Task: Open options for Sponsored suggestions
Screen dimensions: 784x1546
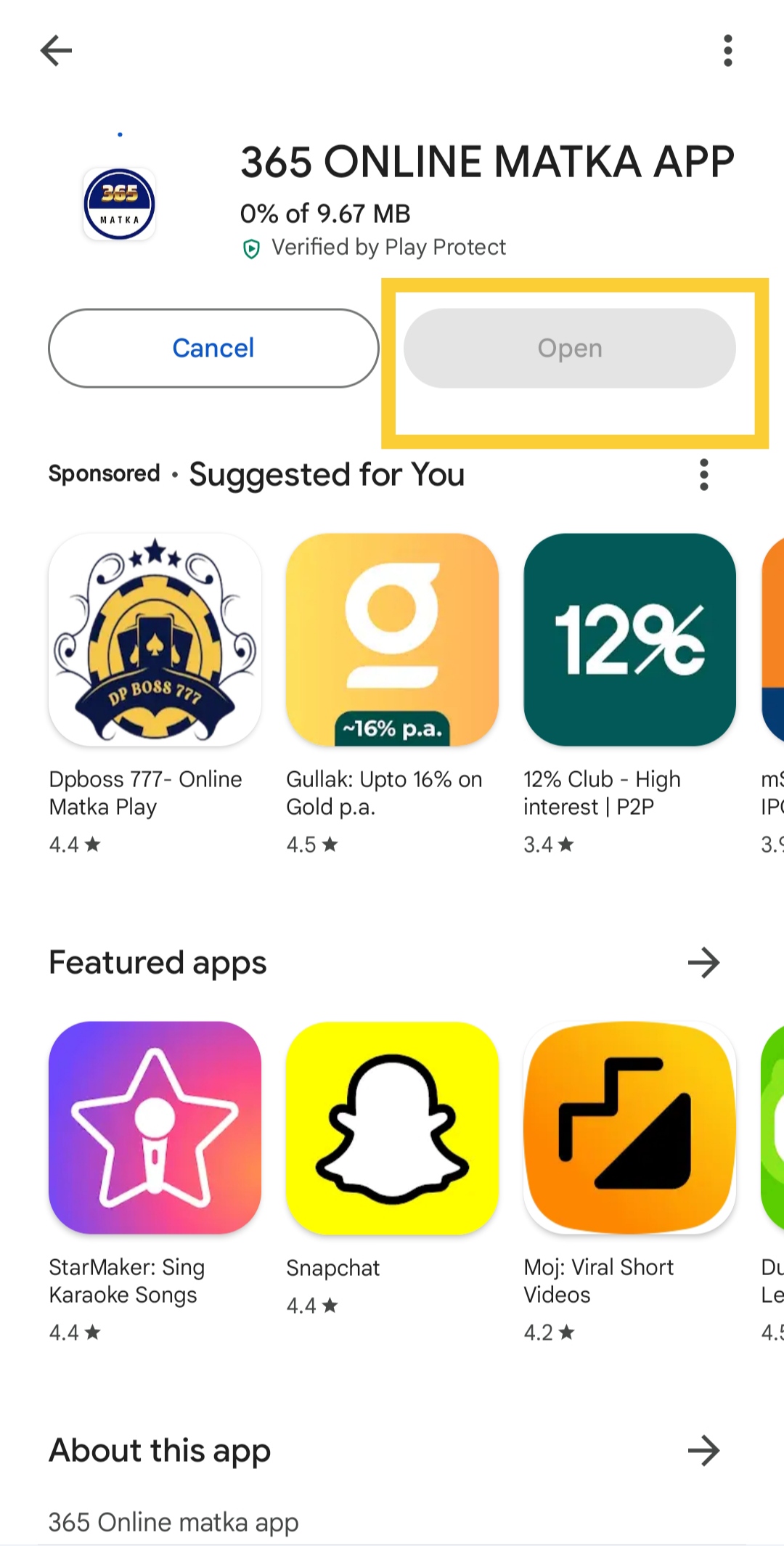Action: pos(703,475)
